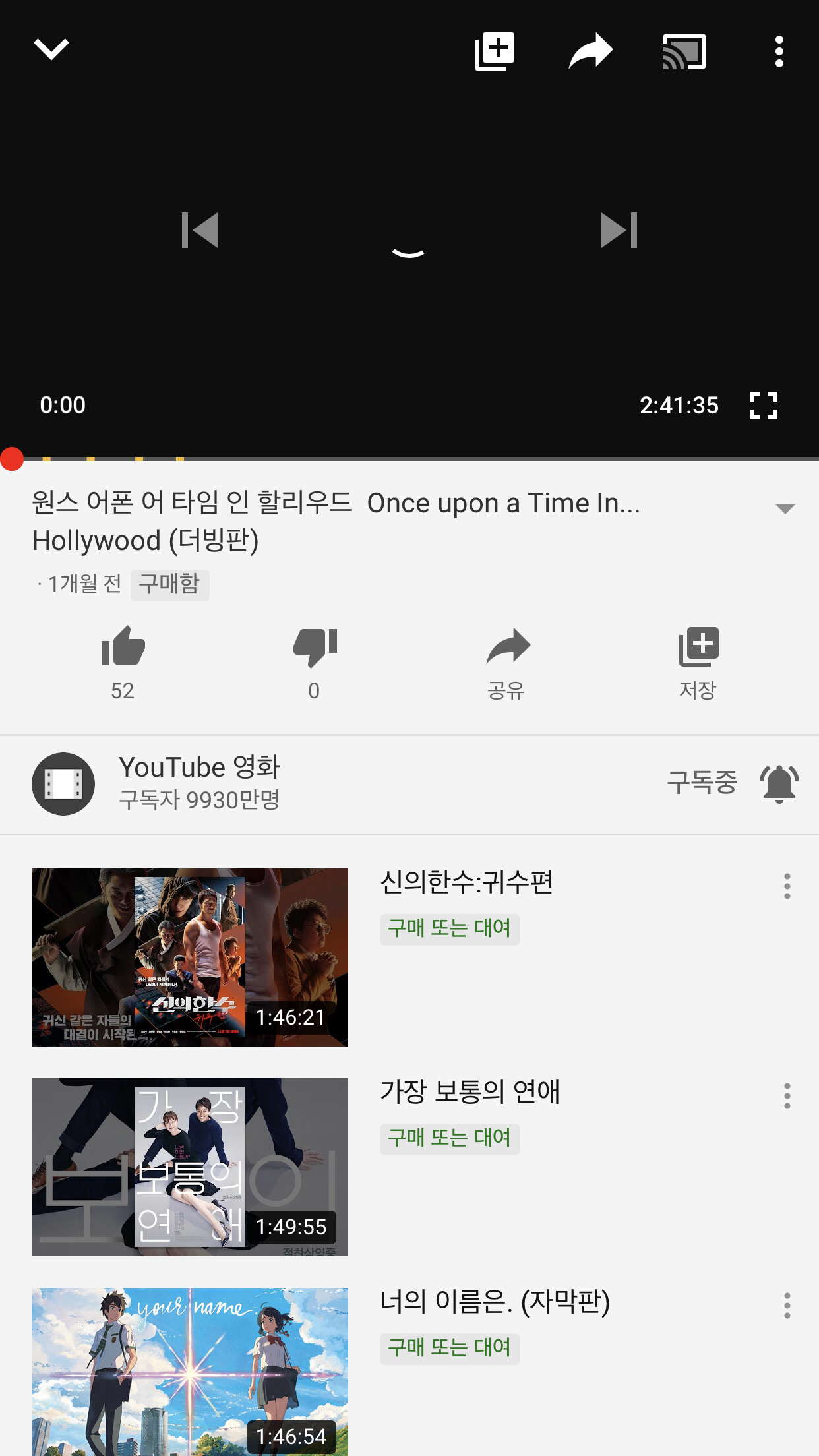Open the player's three-dot overflow menu
Viewport: 819px width, 1456px height.
tap(779, 51)
